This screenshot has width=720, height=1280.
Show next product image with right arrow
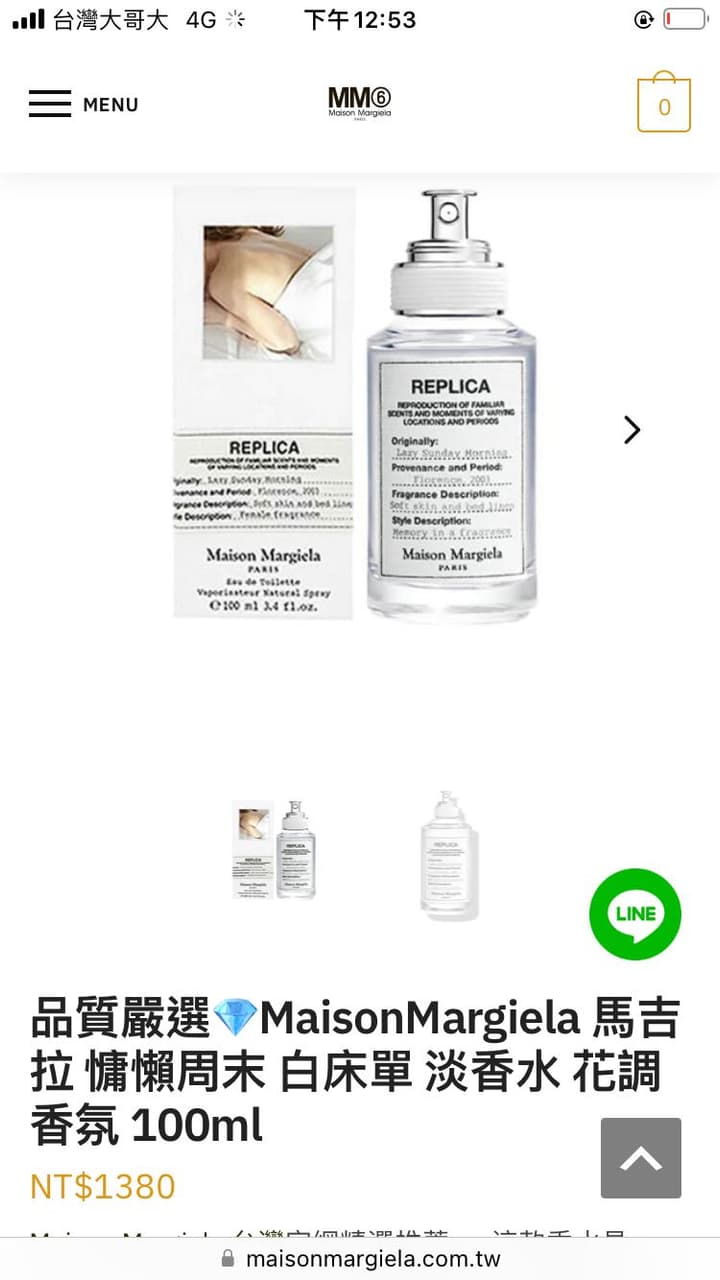[631, 430]
